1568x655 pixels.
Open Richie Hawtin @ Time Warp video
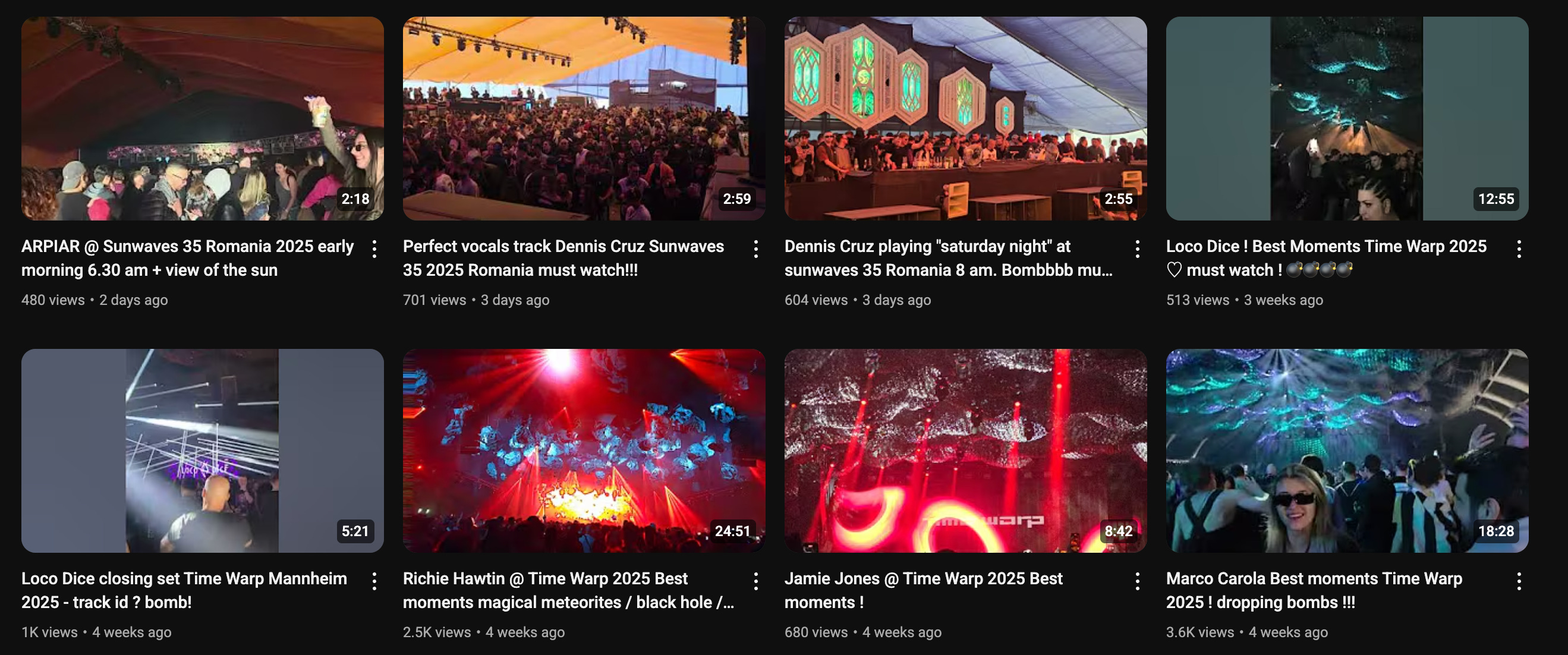click(584, 451)
